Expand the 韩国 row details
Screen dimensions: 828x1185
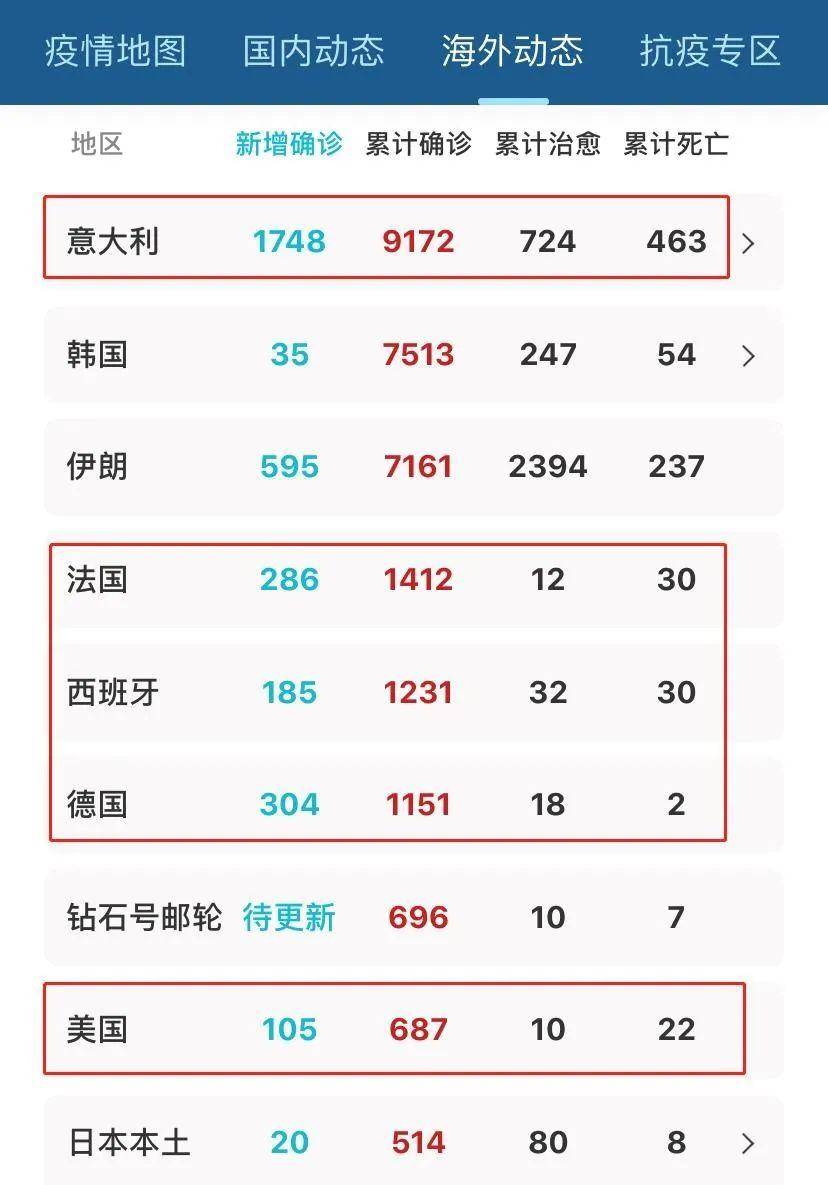point(748,356)
